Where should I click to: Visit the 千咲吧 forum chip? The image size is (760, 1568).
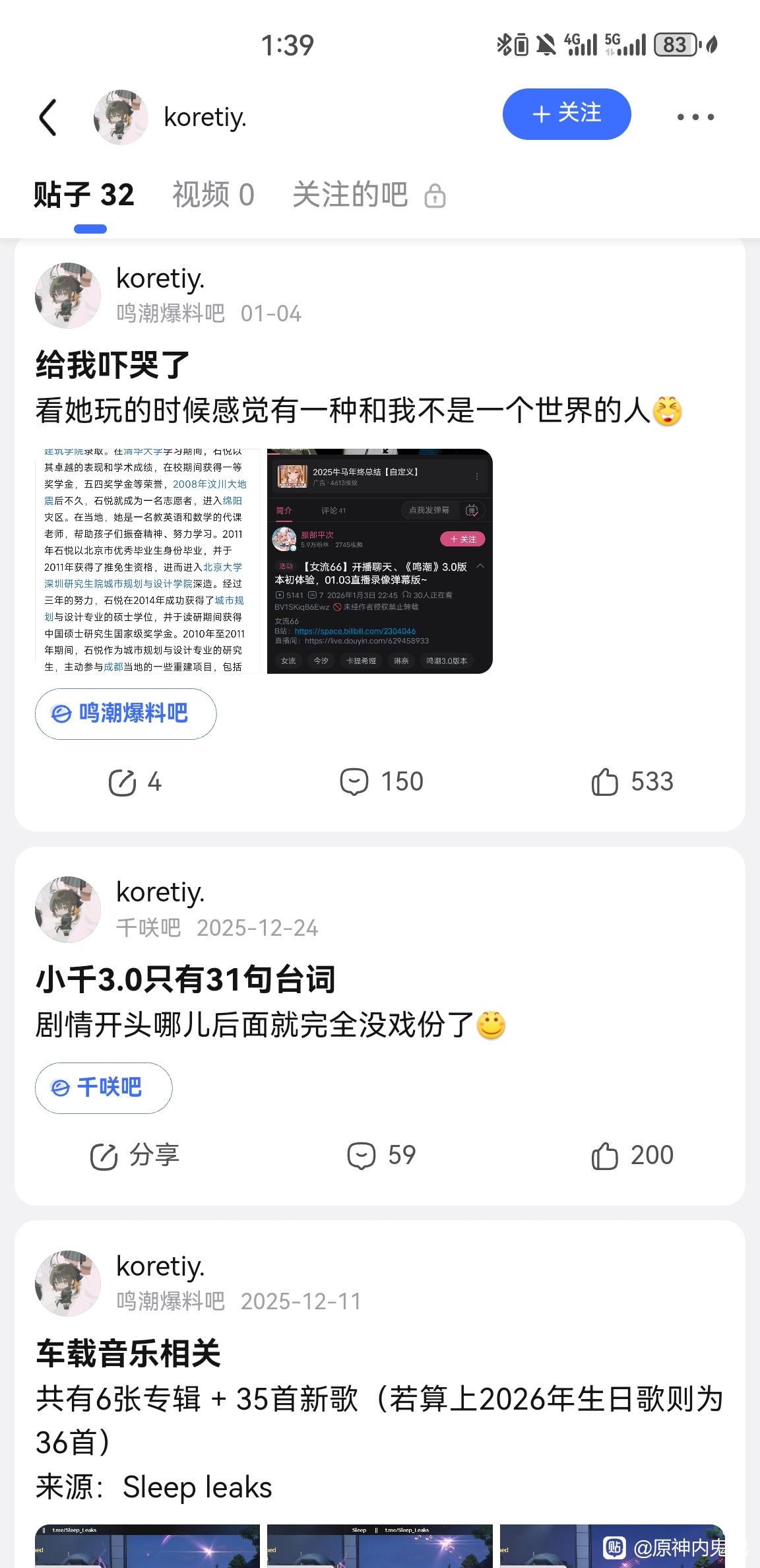(104, 1088)
